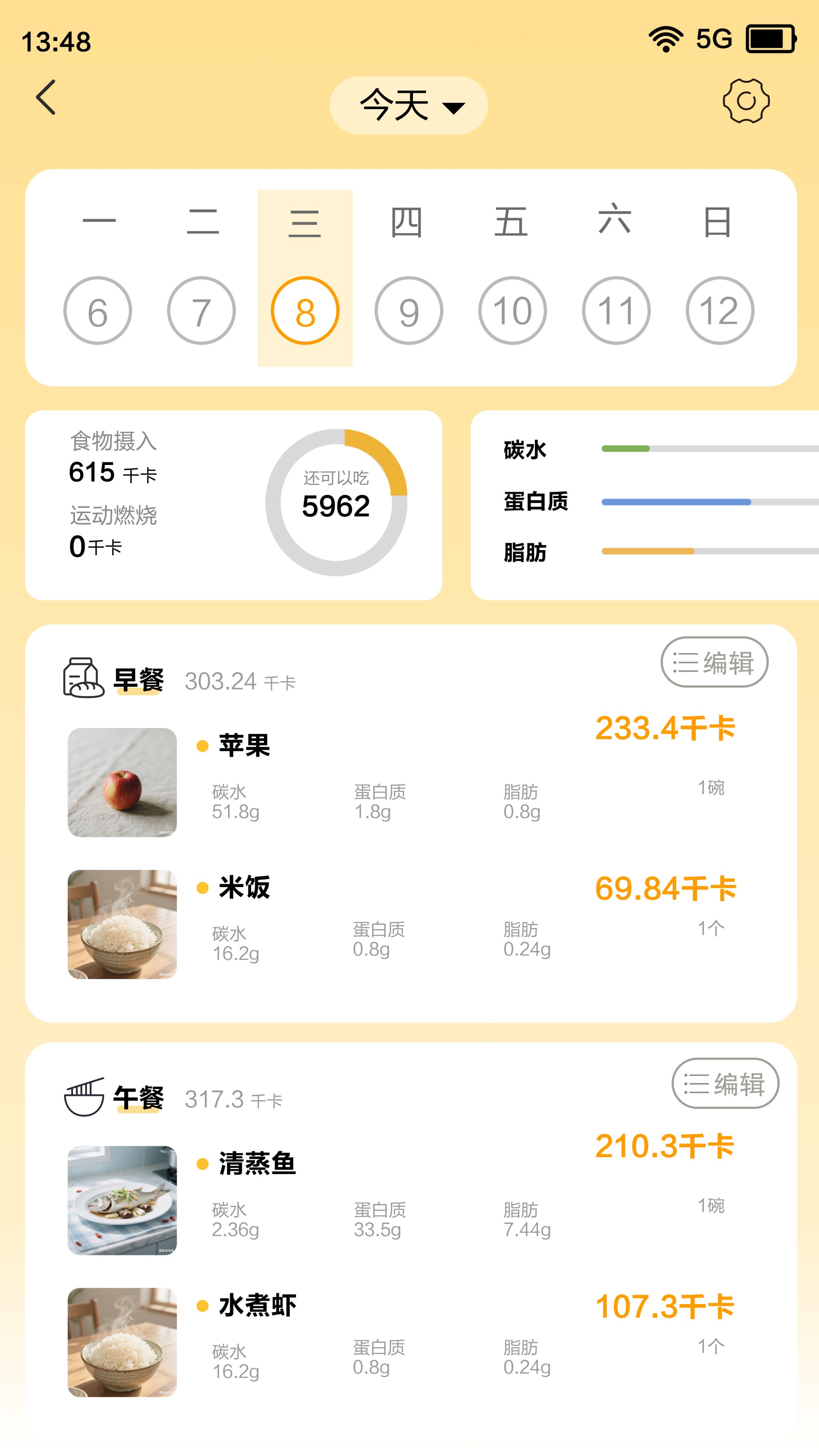Go back using the top arrow
The height and width of the screenshot is (1456, 819).
pos(46,97)
